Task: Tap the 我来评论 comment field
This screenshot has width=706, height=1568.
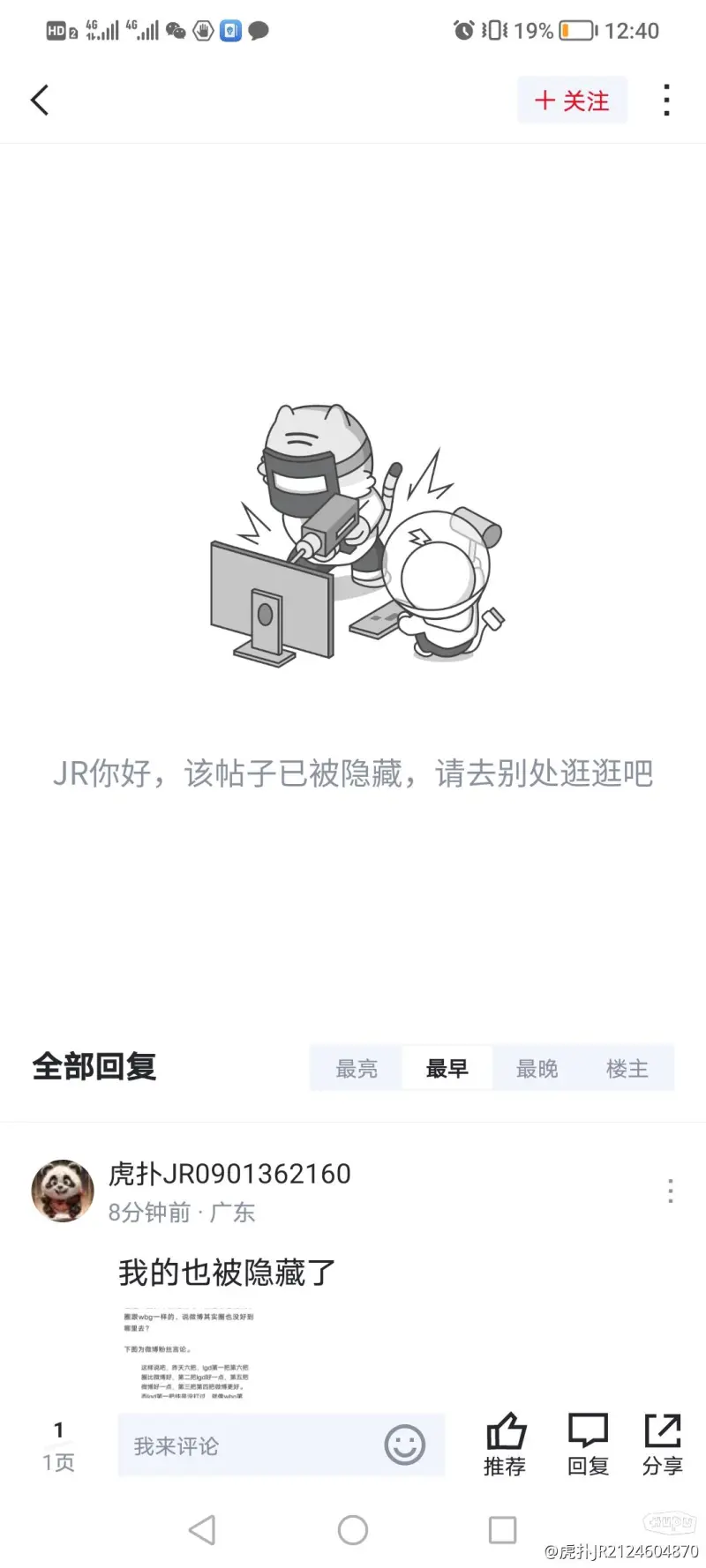Action: pos(247,1446)
